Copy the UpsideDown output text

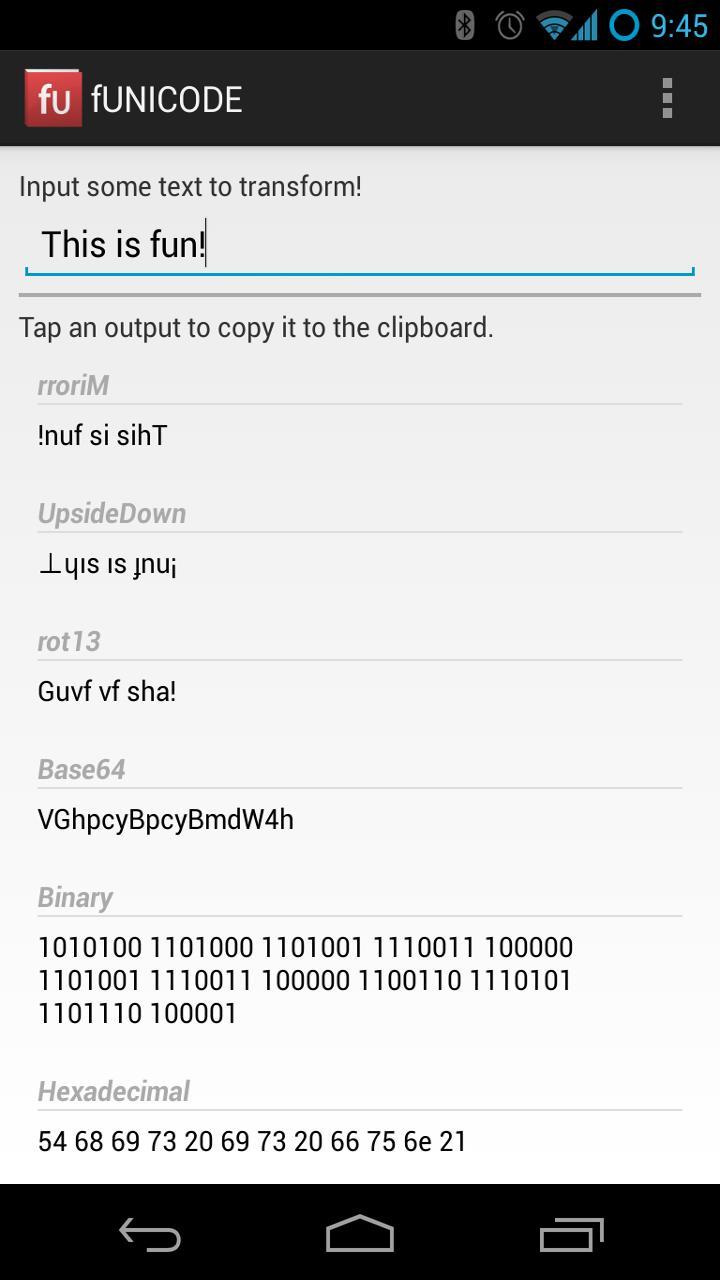pyautogui.click(x=108, y=564)
